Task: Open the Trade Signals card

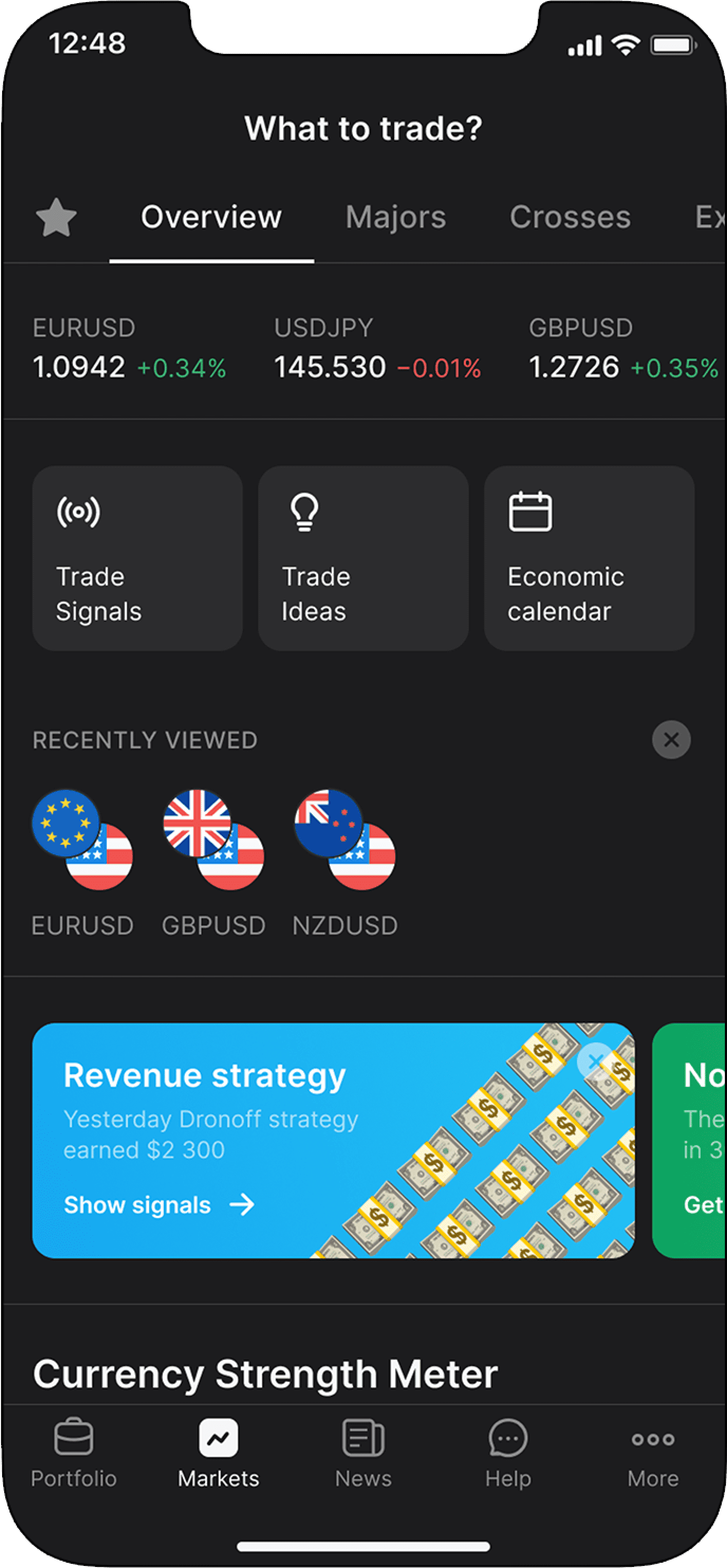Action: (137, 558)
